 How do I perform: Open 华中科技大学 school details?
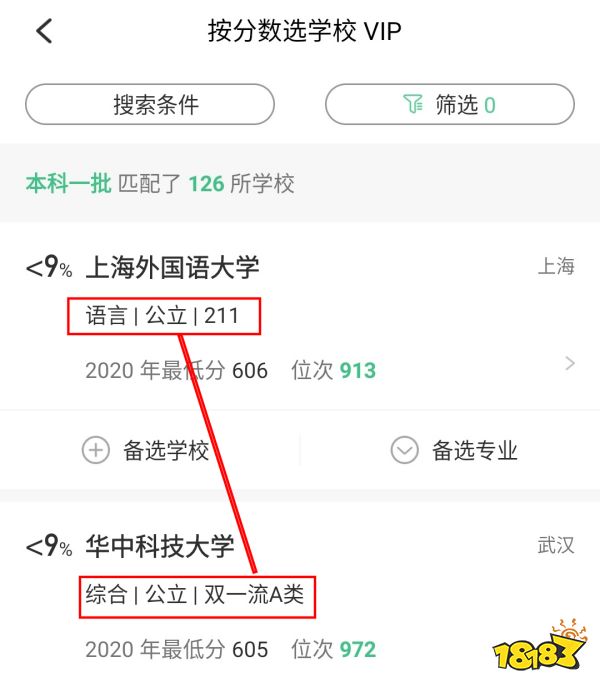[160, 546]
